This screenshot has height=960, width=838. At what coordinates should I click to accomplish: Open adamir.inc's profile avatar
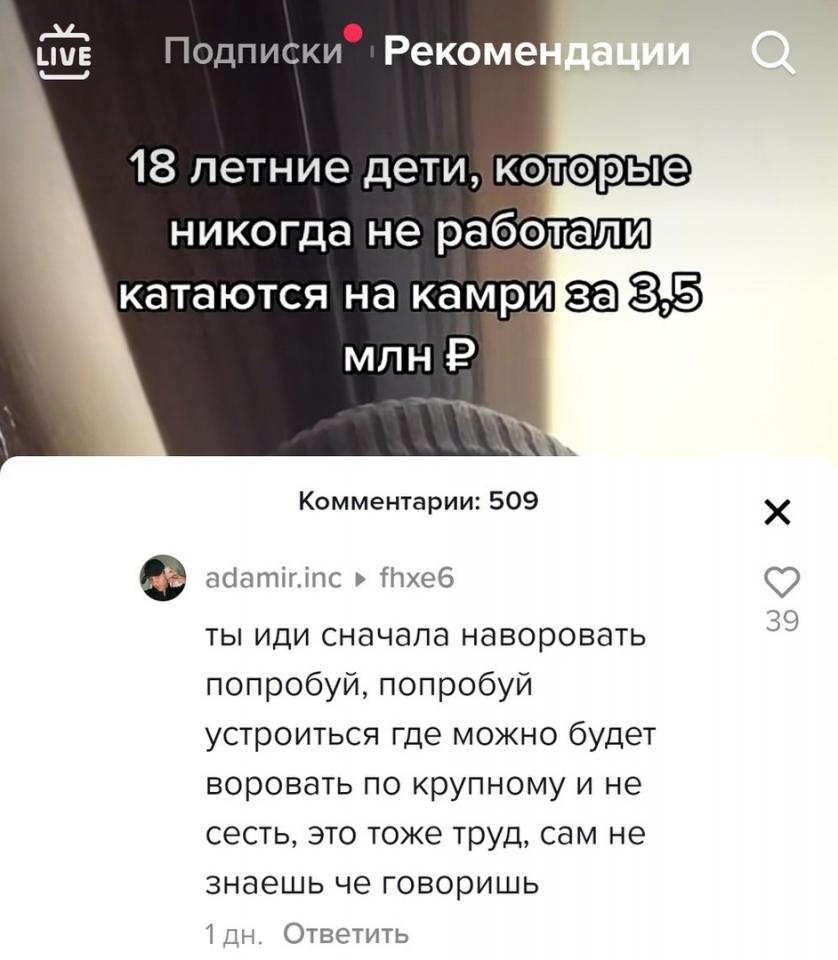161,579
